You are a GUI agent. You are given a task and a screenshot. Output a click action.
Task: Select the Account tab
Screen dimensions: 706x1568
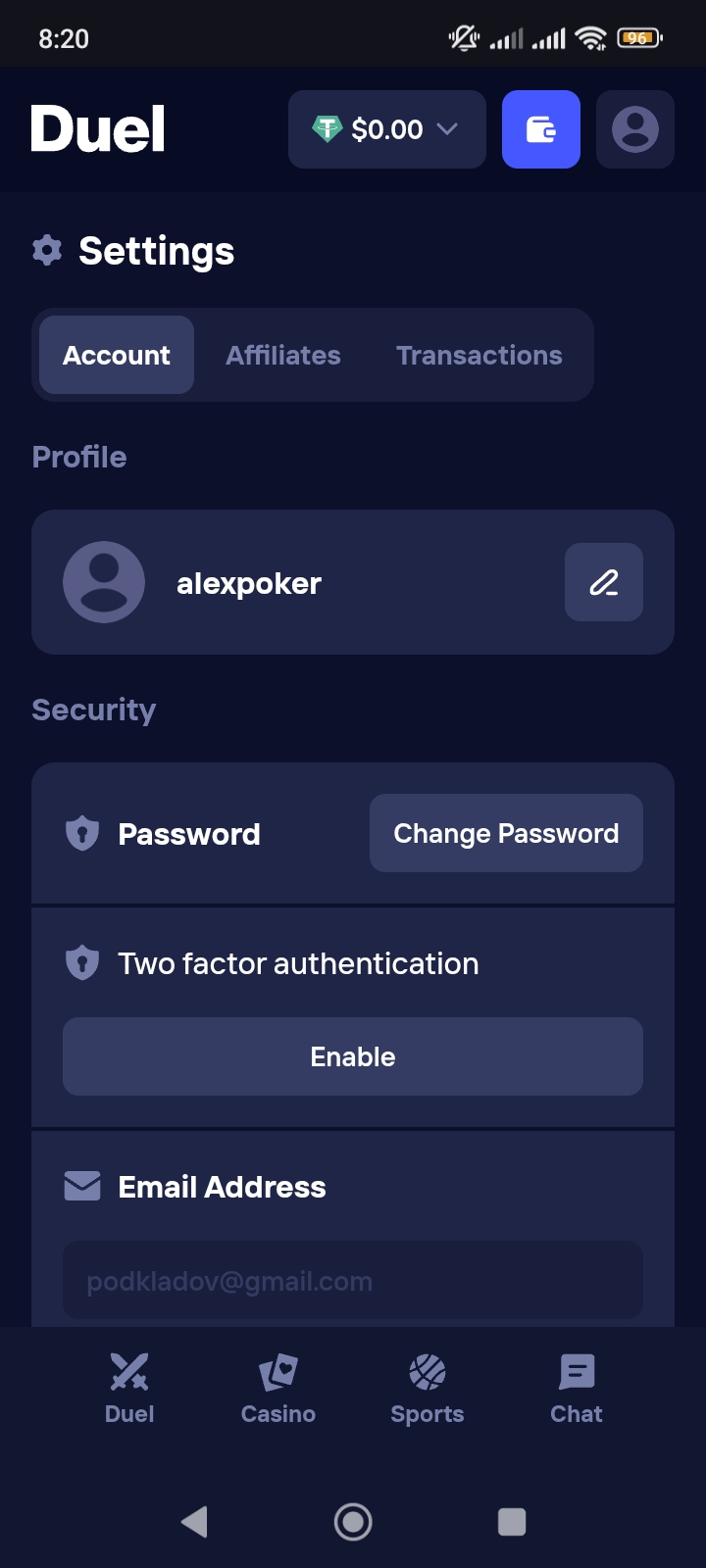coord(116,355)
